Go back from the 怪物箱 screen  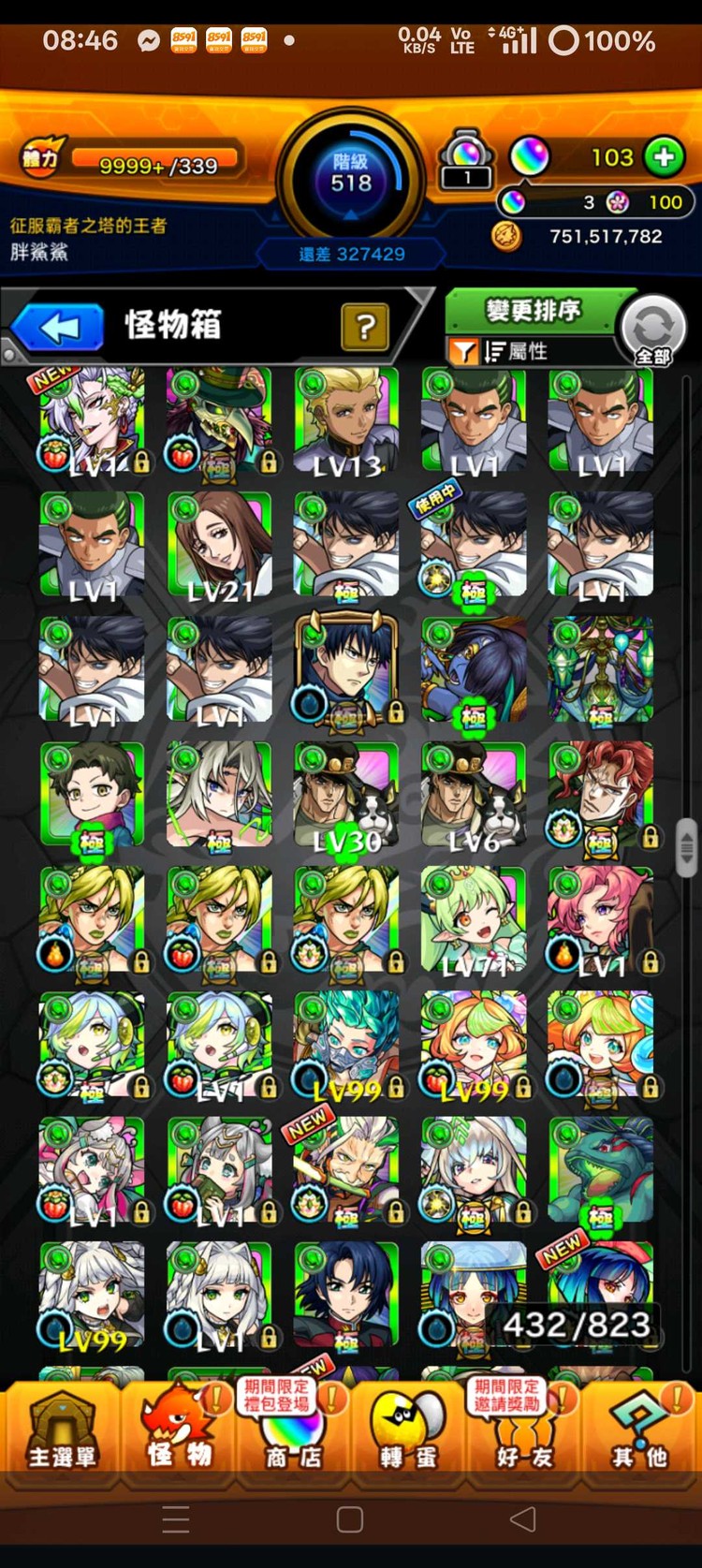(59, 328)
